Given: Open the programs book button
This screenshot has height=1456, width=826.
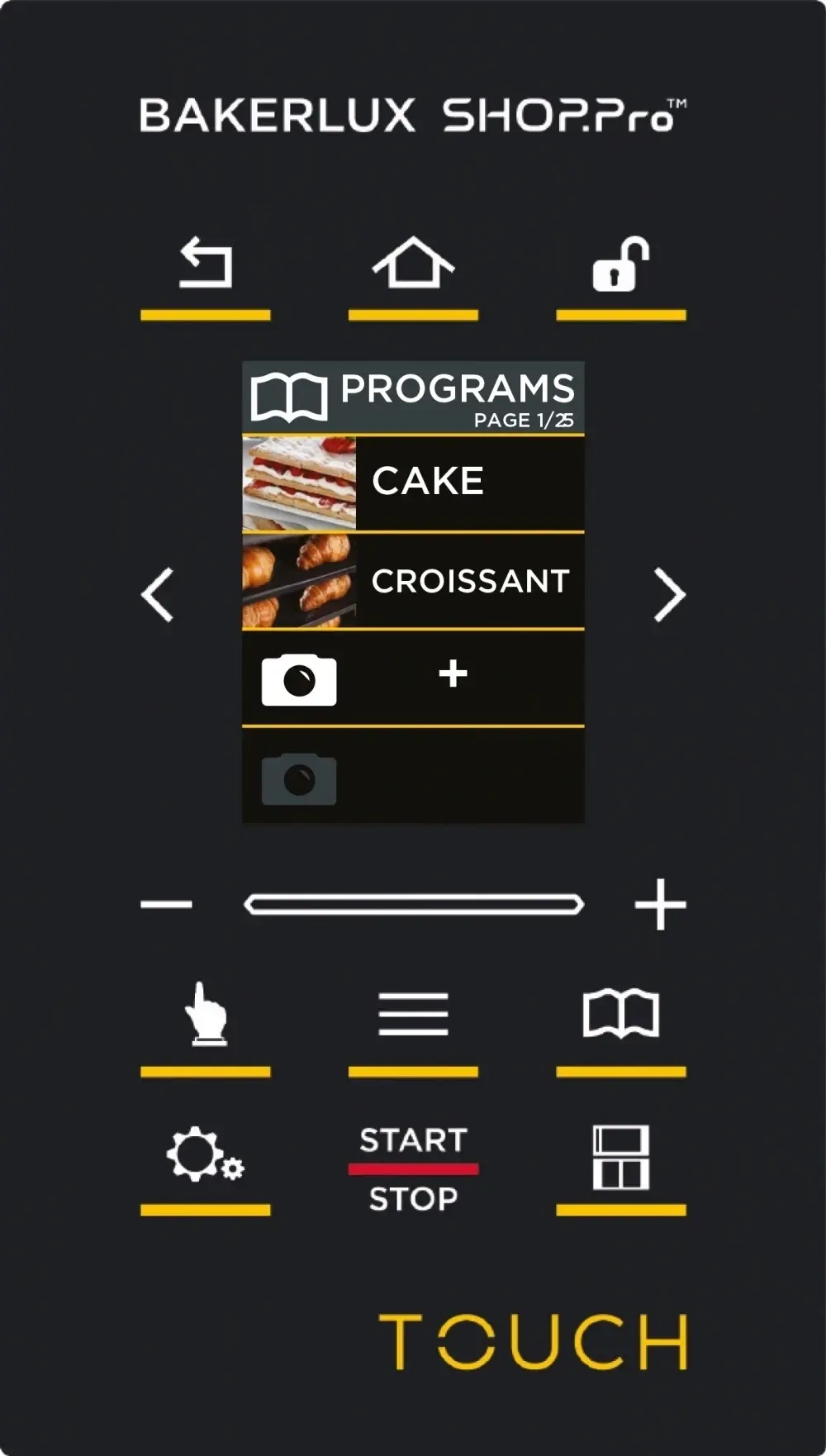Looking at the screenshot, I should pyautogui.click(x=620, y=1015).
